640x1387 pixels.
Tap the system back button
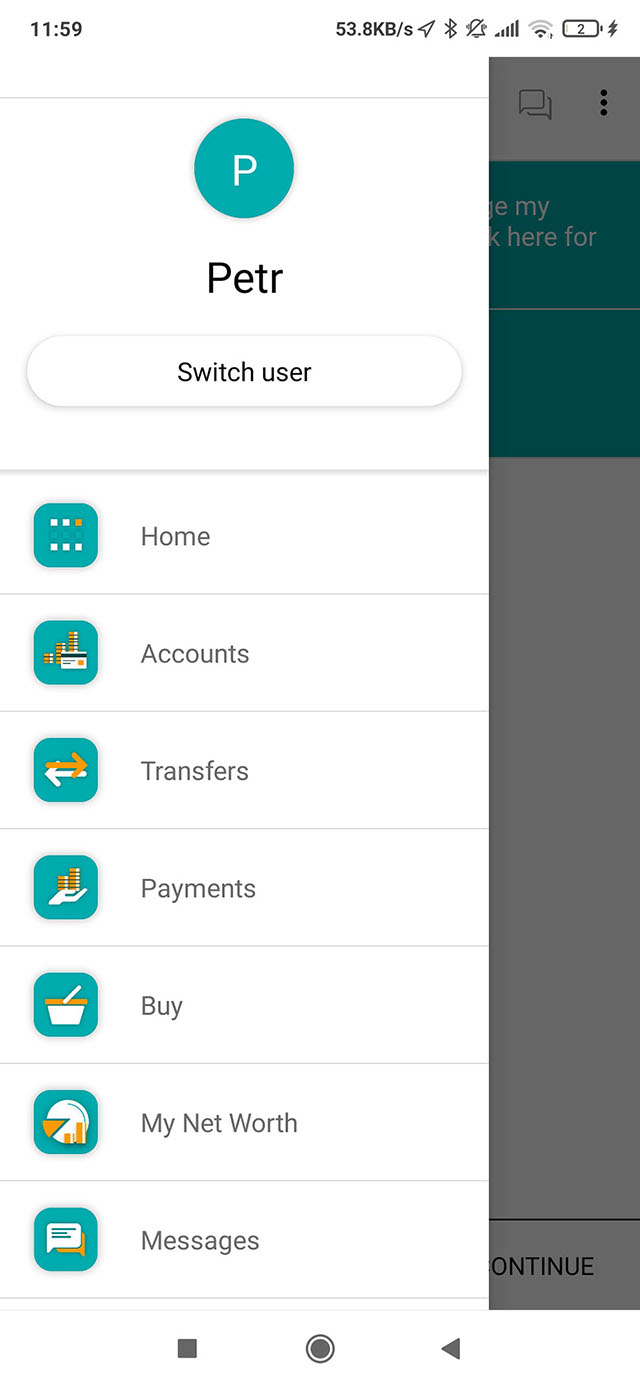(x=451, y=1349)
